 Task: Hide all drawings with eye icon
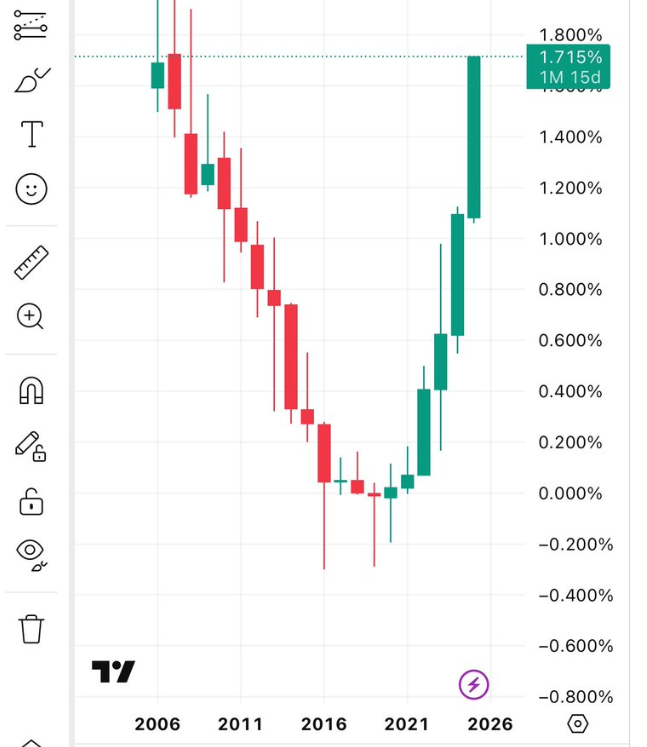coord(32,553)
